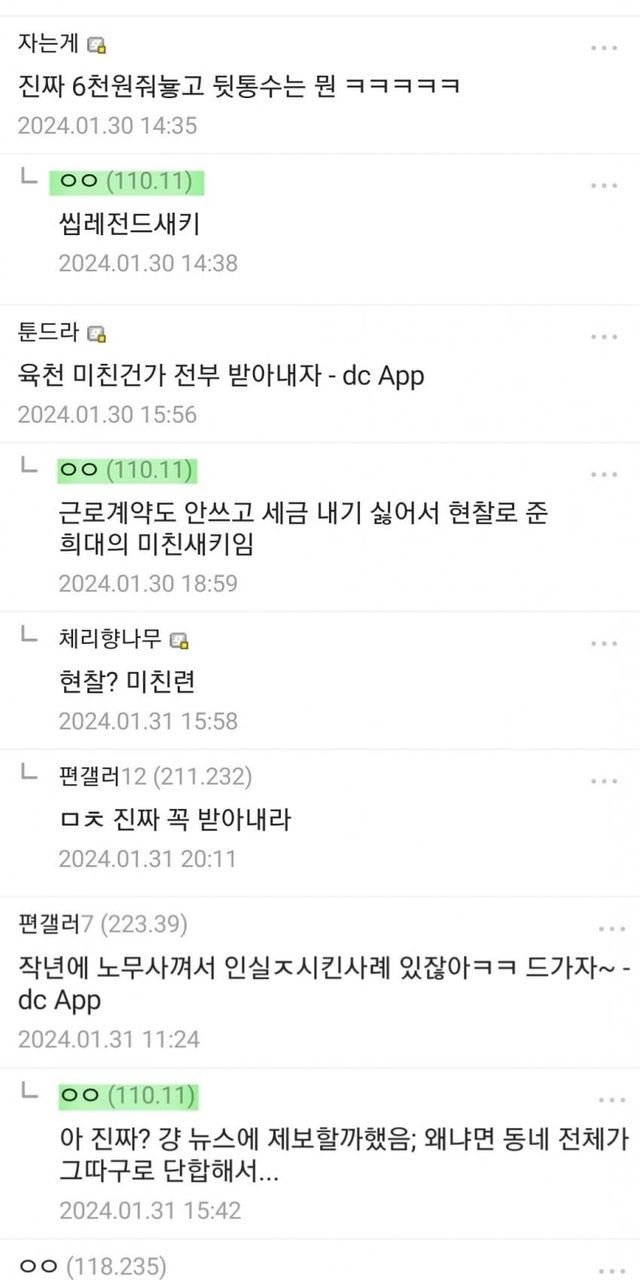The width and height of the screenshot is (640, 1280).
Task: Open options for the 씹레전드새키 reply
Action: click(603, 186)
